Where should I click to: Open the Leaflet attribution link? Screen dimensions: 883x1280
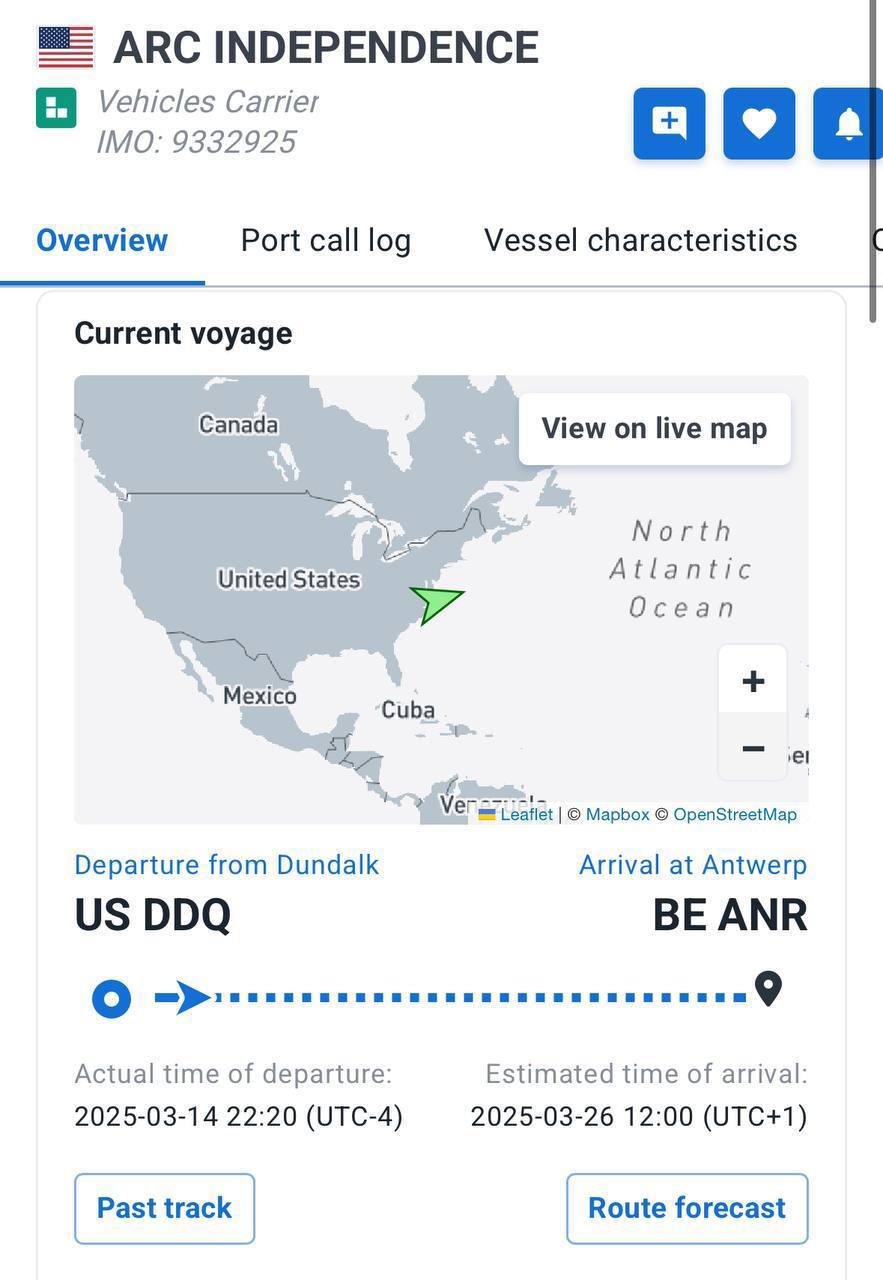pyautogui.click(x=526, y=814)
